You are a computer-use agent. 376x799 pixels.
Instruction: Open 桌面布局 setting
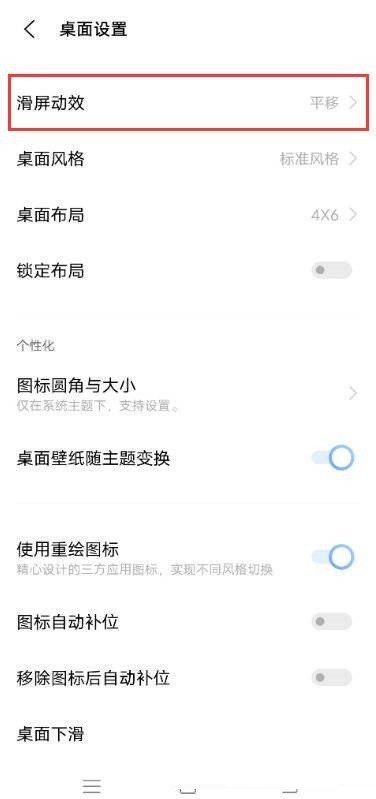click(x=188, y=215)
